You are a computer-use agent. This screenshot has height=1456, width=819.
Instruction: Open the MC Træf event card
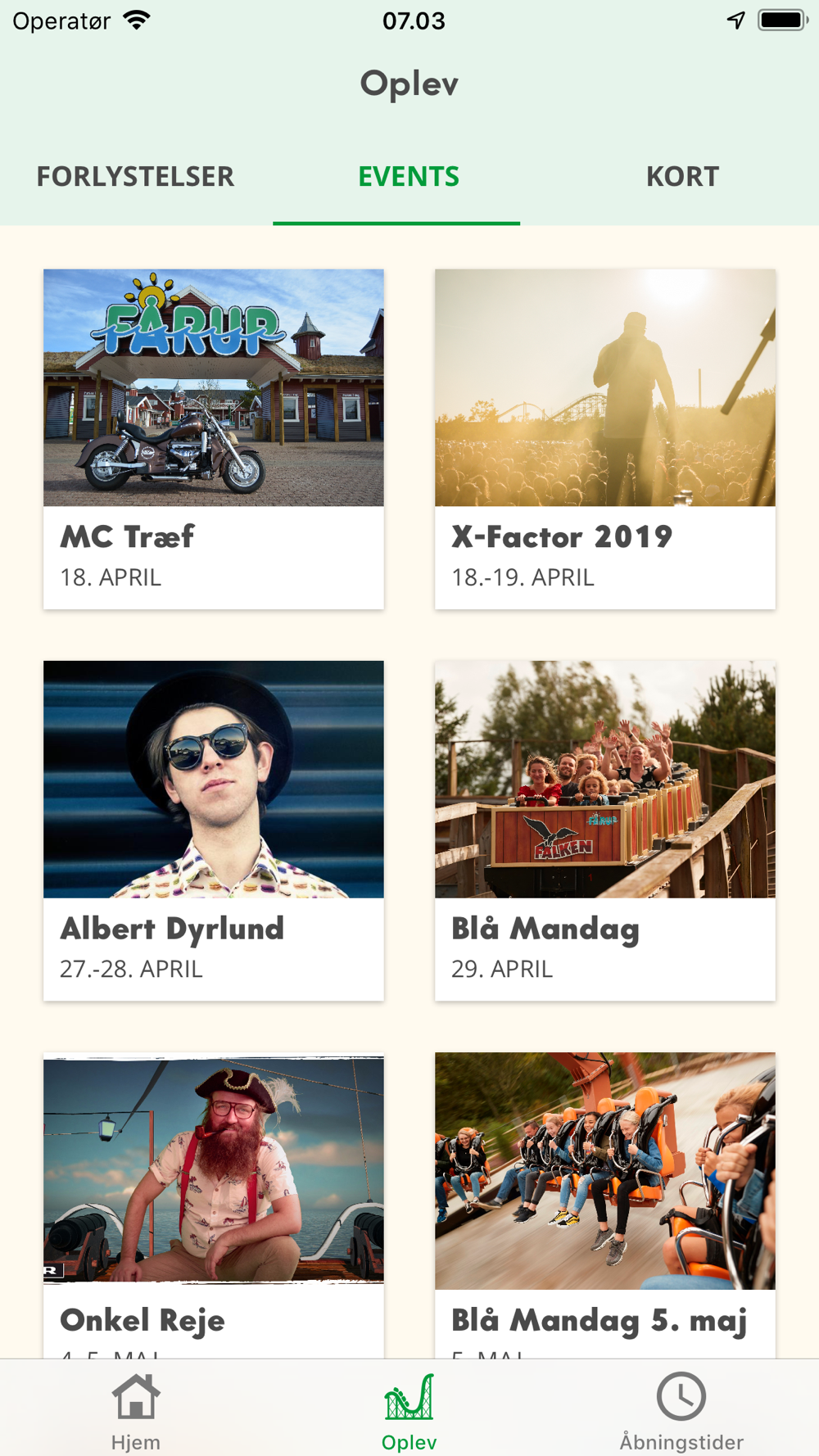coord(213,439)
